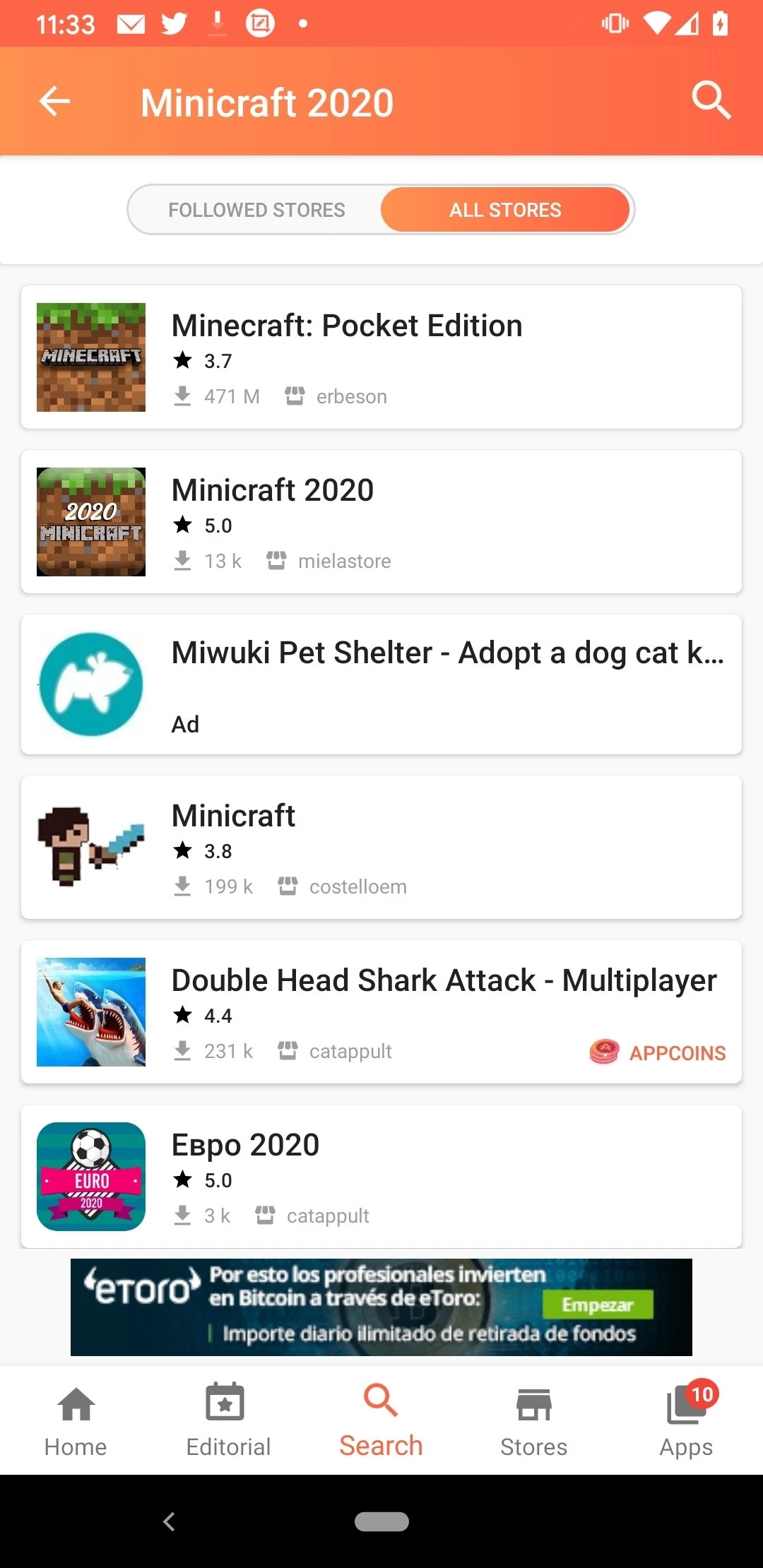The height and width of the screenshot is (1568, 763).
Task: Open Minecraft: Pocket Edition result
Action: (x=381, y=357)
